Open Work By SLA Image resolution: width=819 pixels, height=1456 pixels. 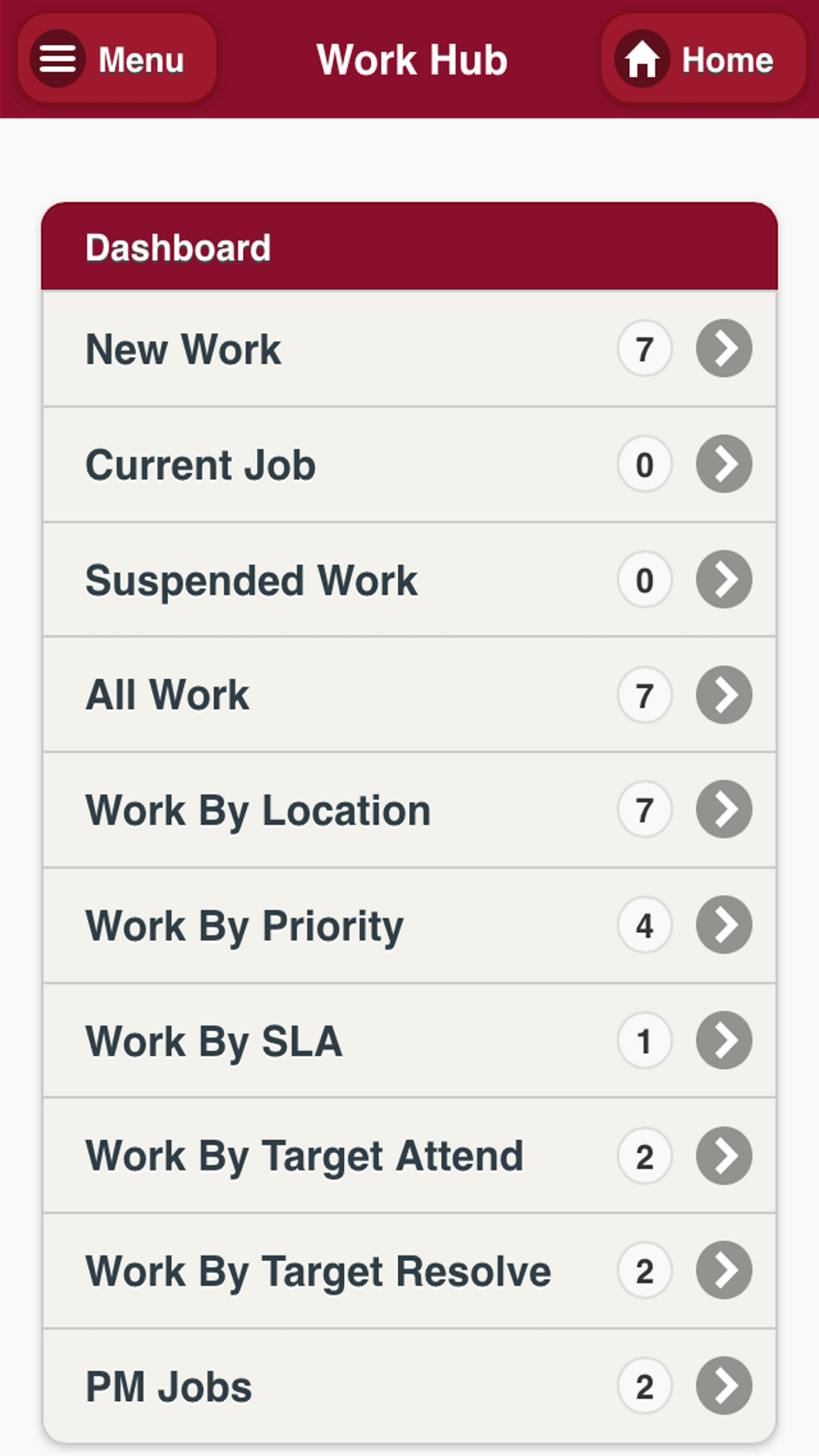coord(409,1041)
